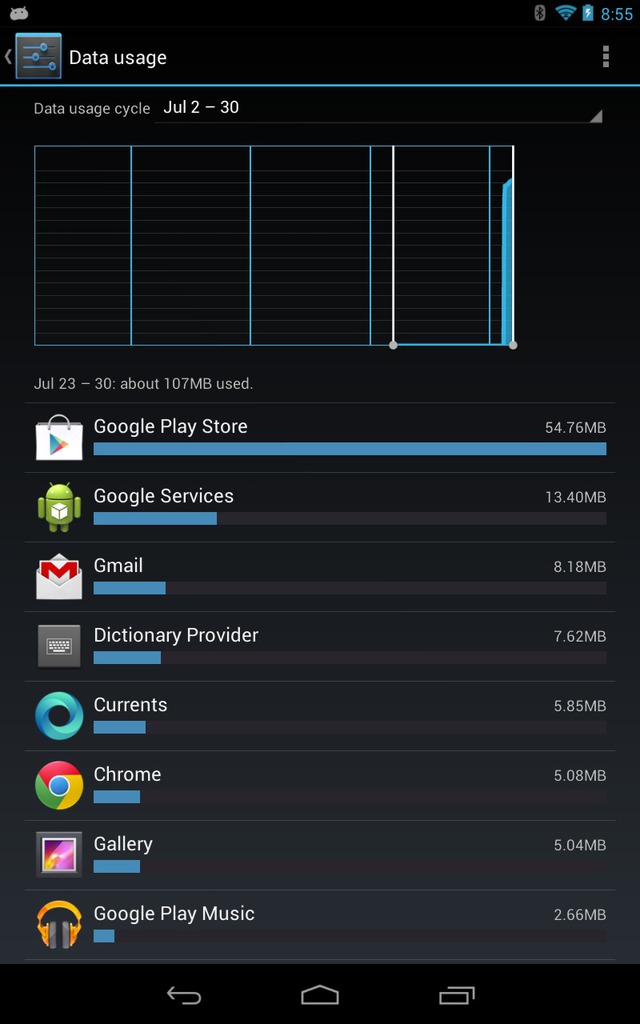Open Google Play Store data usage details

[x=320, y=438]
